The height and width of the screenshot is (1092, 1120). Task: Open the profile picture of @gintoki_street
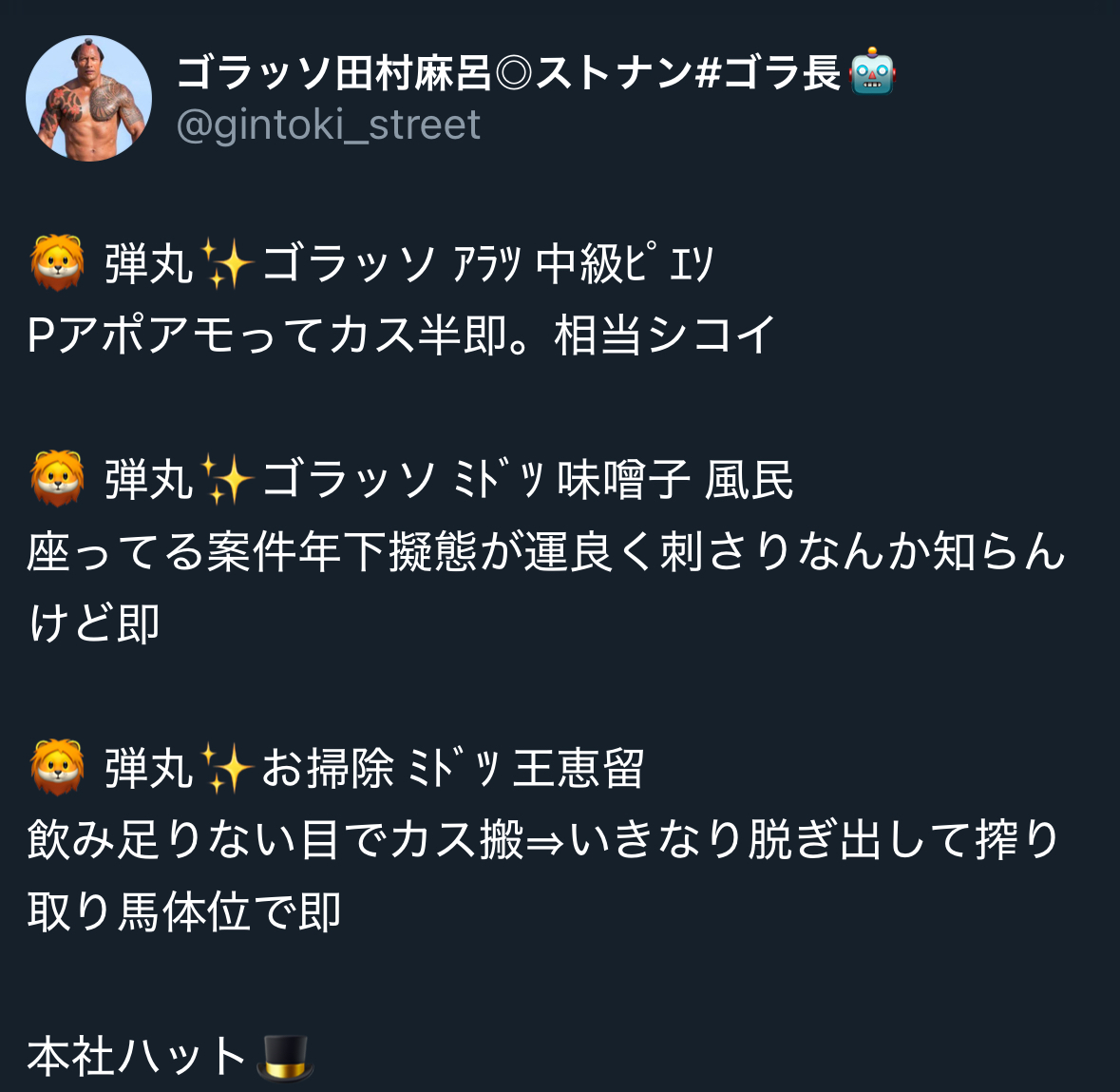[x=88, y=98]
